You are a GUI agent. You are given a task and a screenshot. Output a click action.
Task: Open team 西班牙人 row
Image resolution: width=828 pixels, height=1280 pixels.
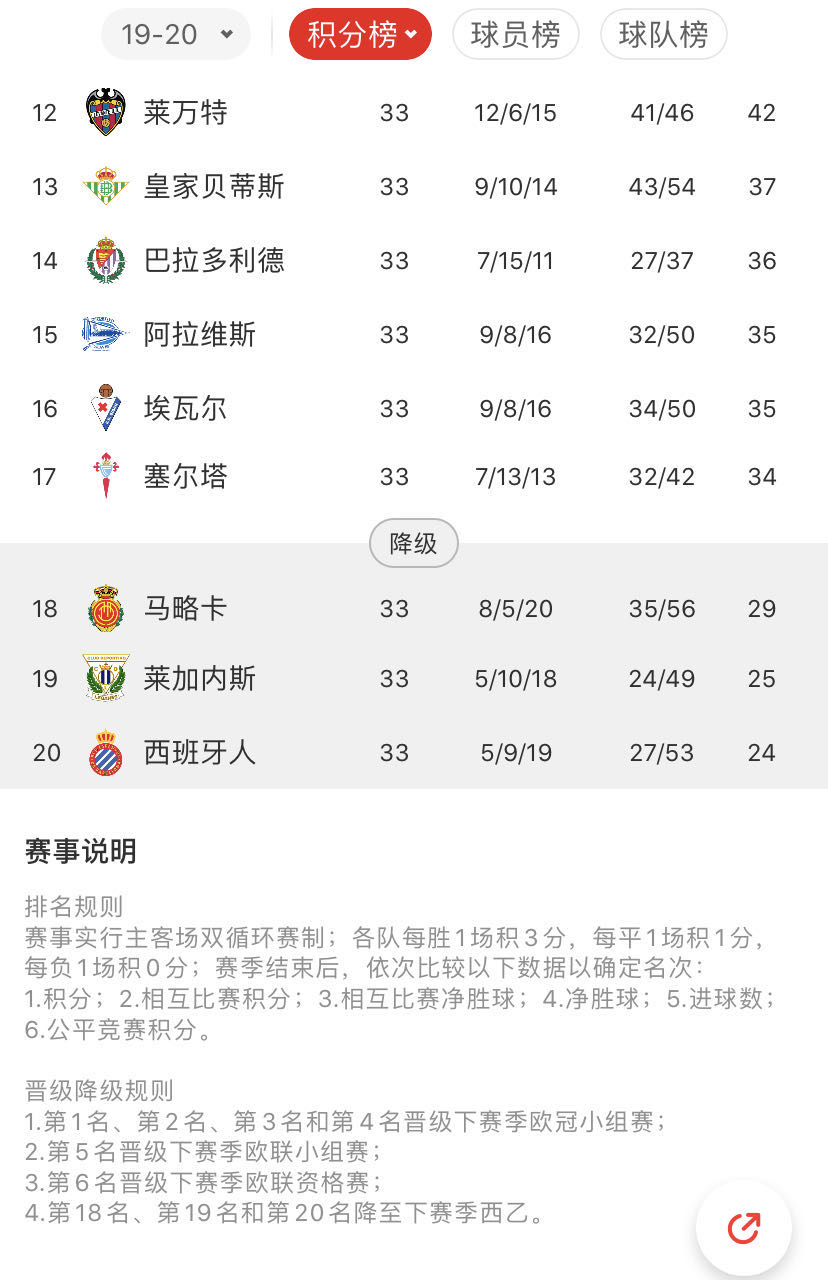199,752
